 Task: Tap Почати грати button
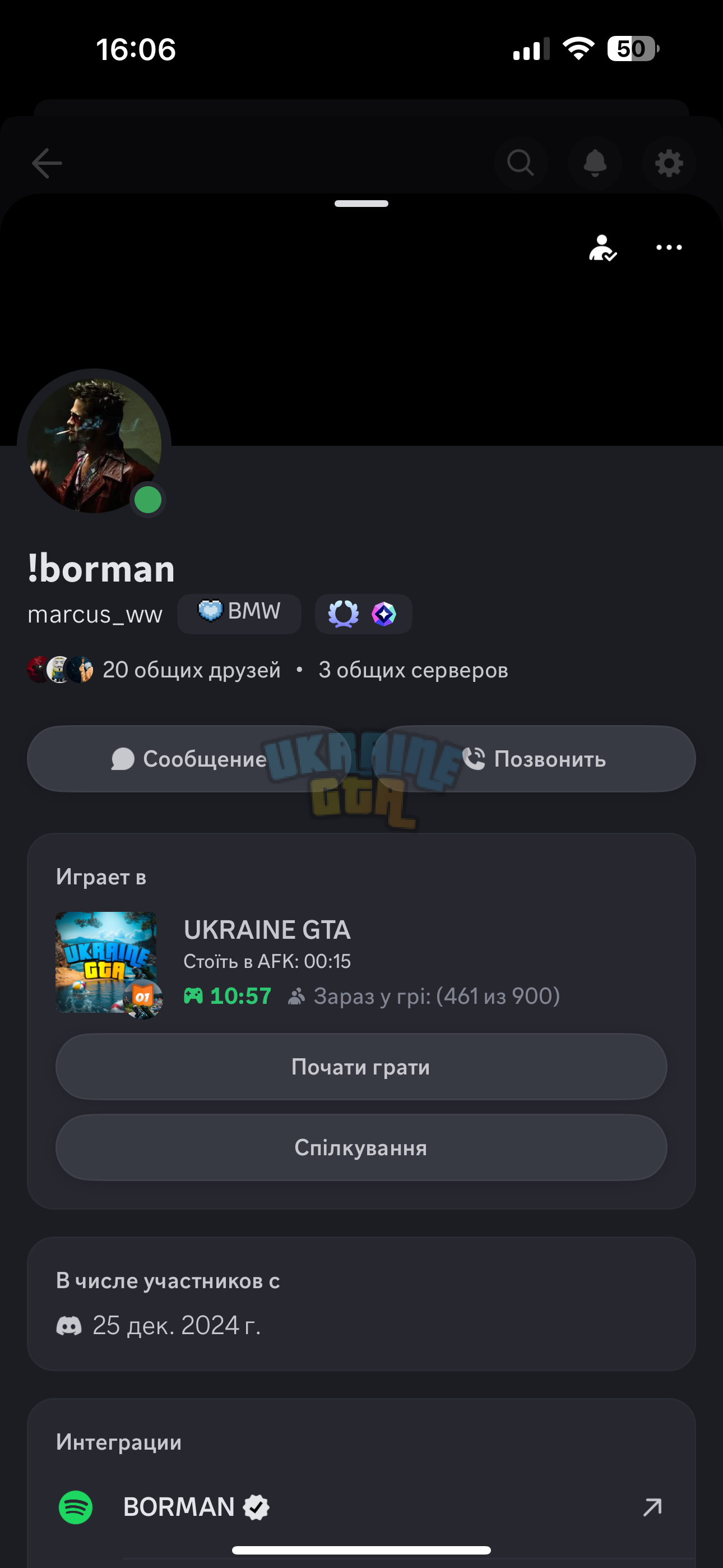tap(361, 1067)
